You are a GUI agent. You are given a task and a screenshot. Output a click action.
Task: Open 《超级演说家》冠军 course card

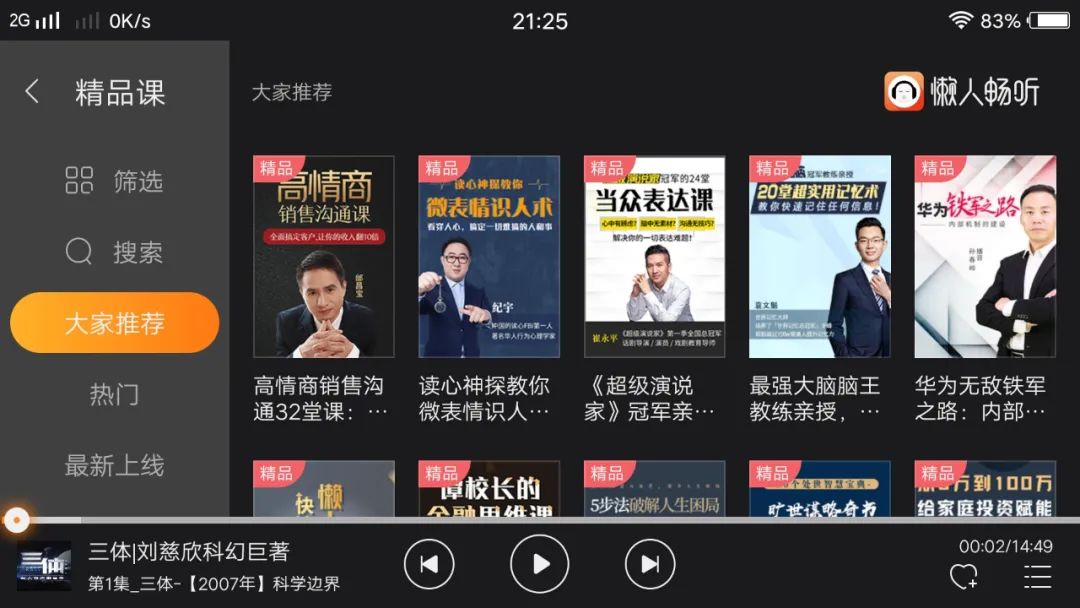[654, 257]
